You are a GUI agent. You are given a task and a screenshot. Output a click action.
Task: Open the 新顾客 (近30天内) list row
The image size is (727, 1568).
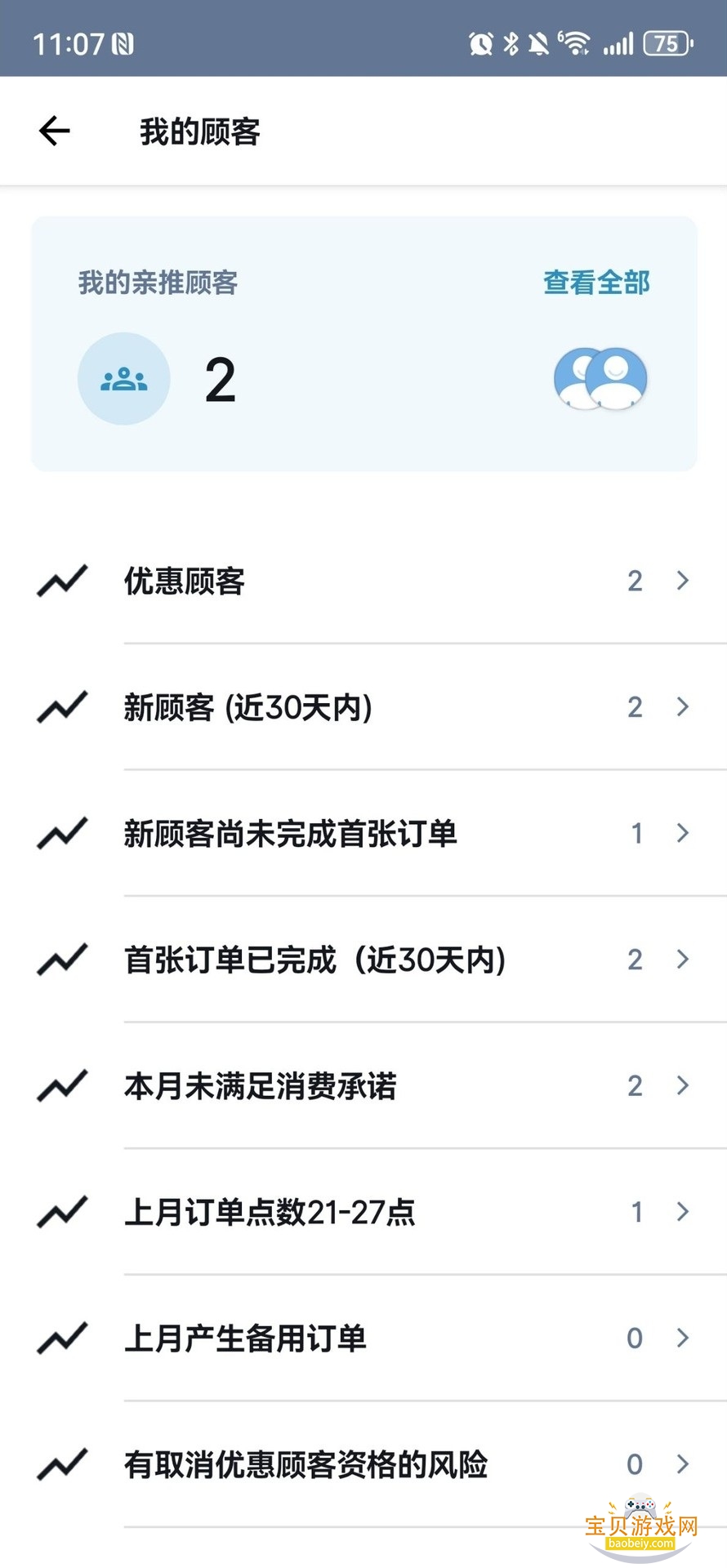[x=363, y=707]
